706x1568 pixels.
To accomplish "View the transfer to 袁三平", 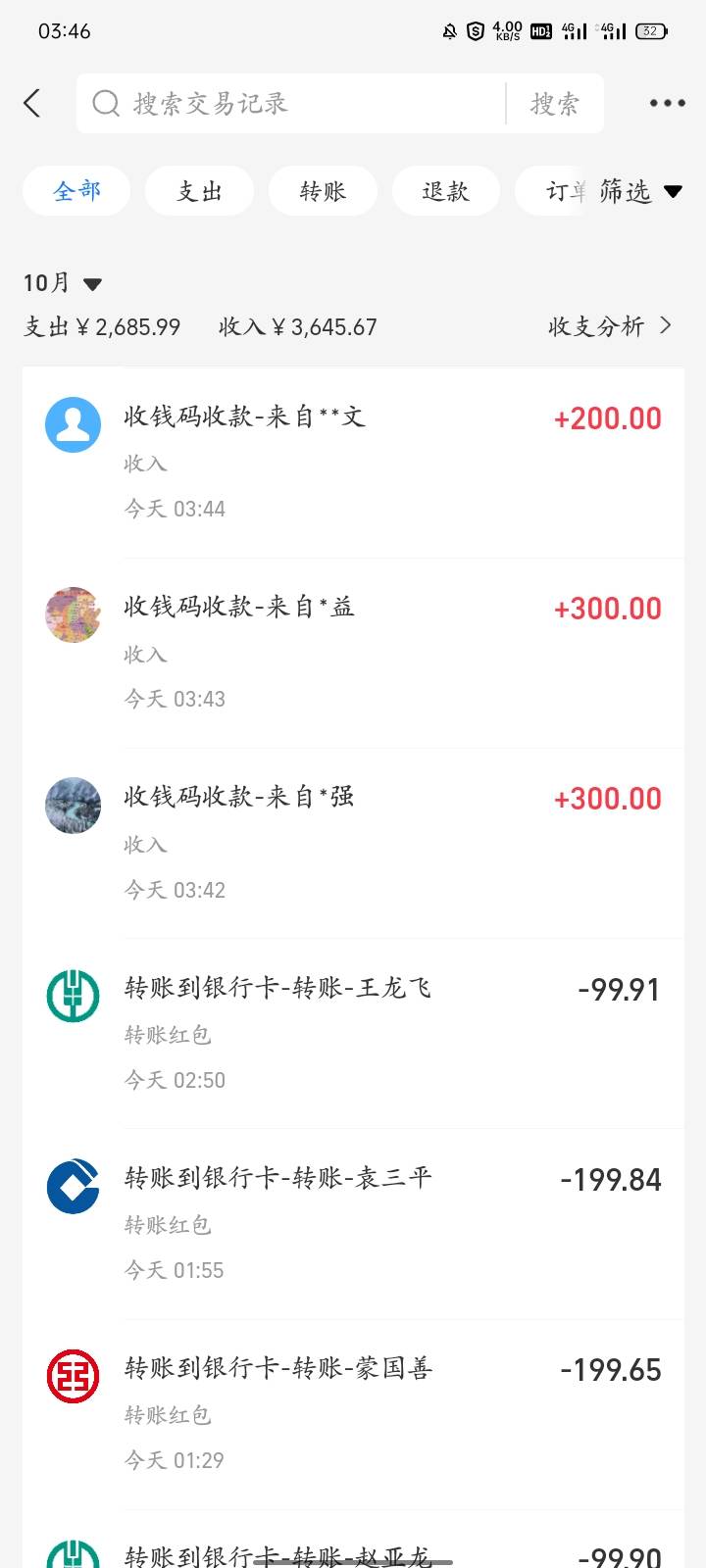I will [x=353, y=1222].
